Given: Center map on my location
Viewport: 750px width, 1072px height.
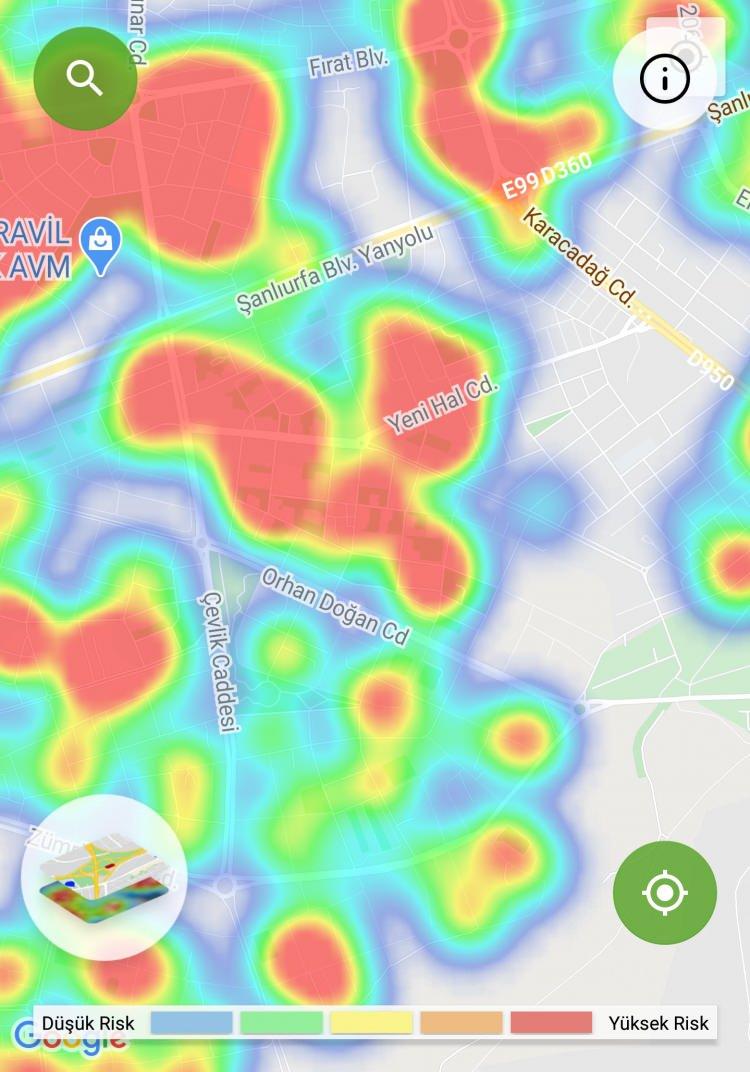Looking at the screenshot, I should 665,892.
